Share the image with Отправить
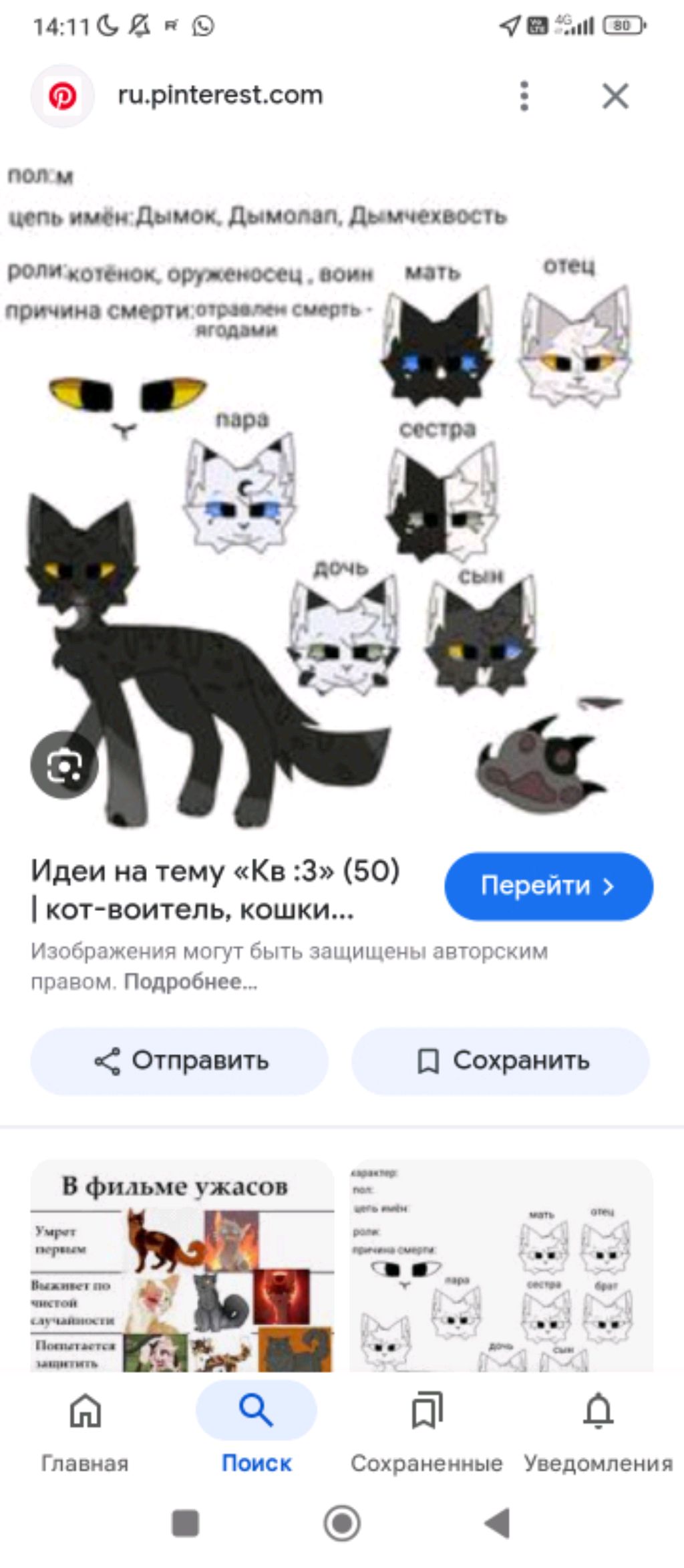 [x=180, y=1061]
